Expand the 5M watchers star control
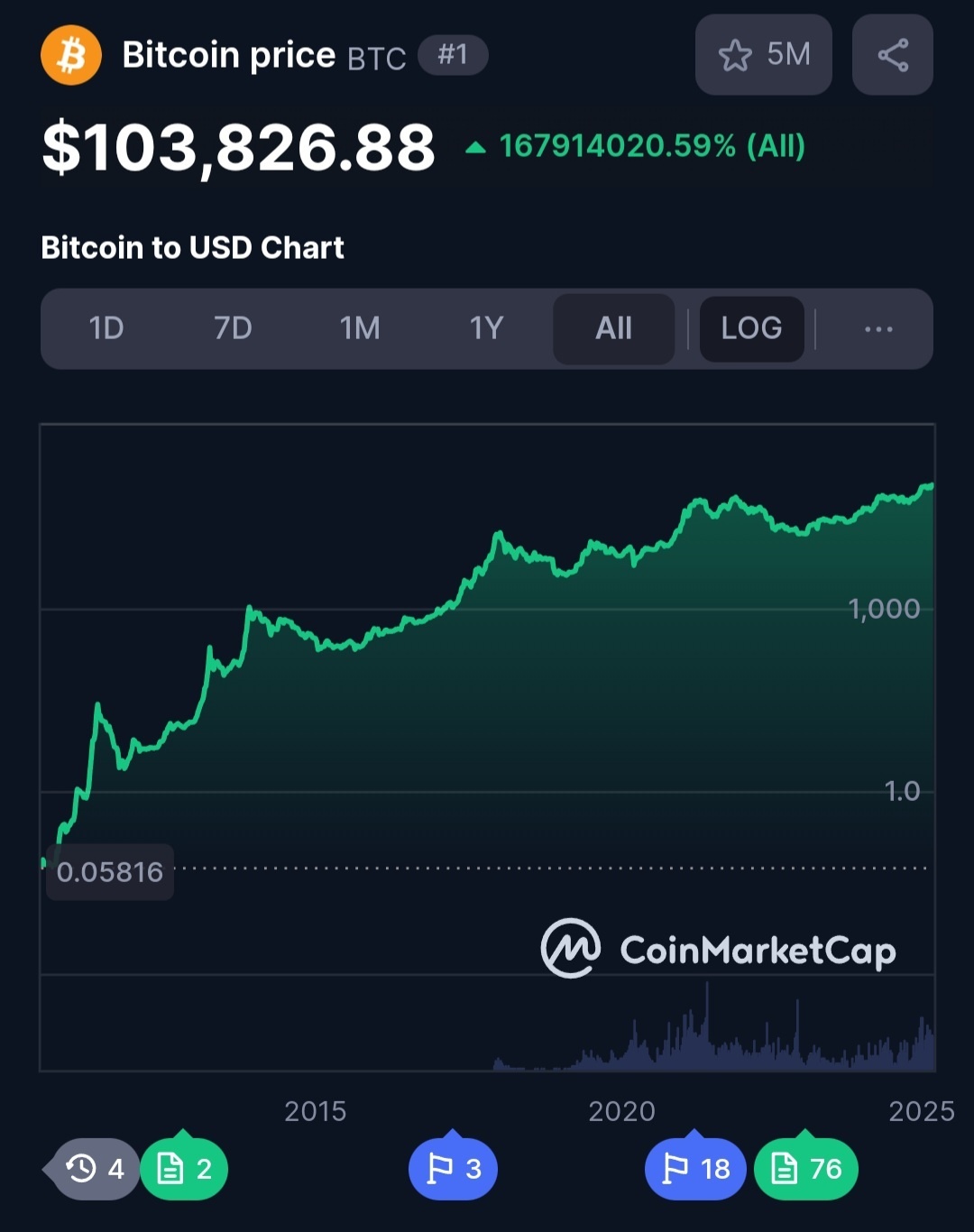The width and height of the screenshot is (974, 1232). (763, 55)
